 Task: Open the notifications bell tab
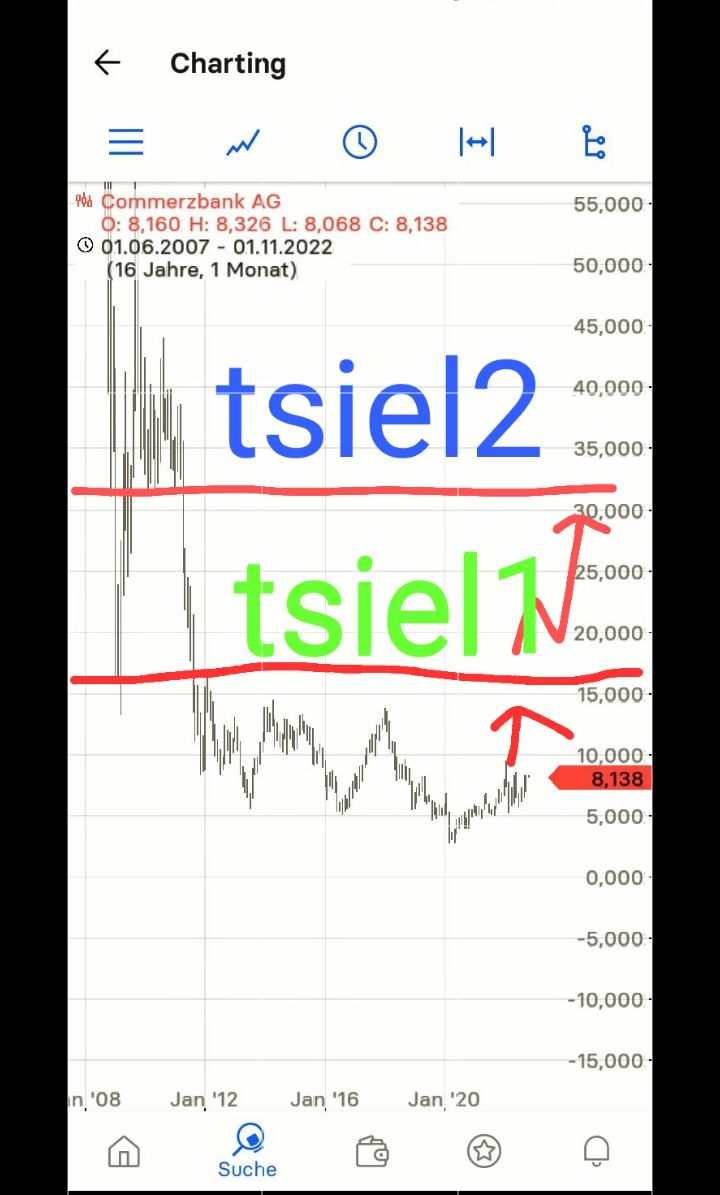(597, 1151)
